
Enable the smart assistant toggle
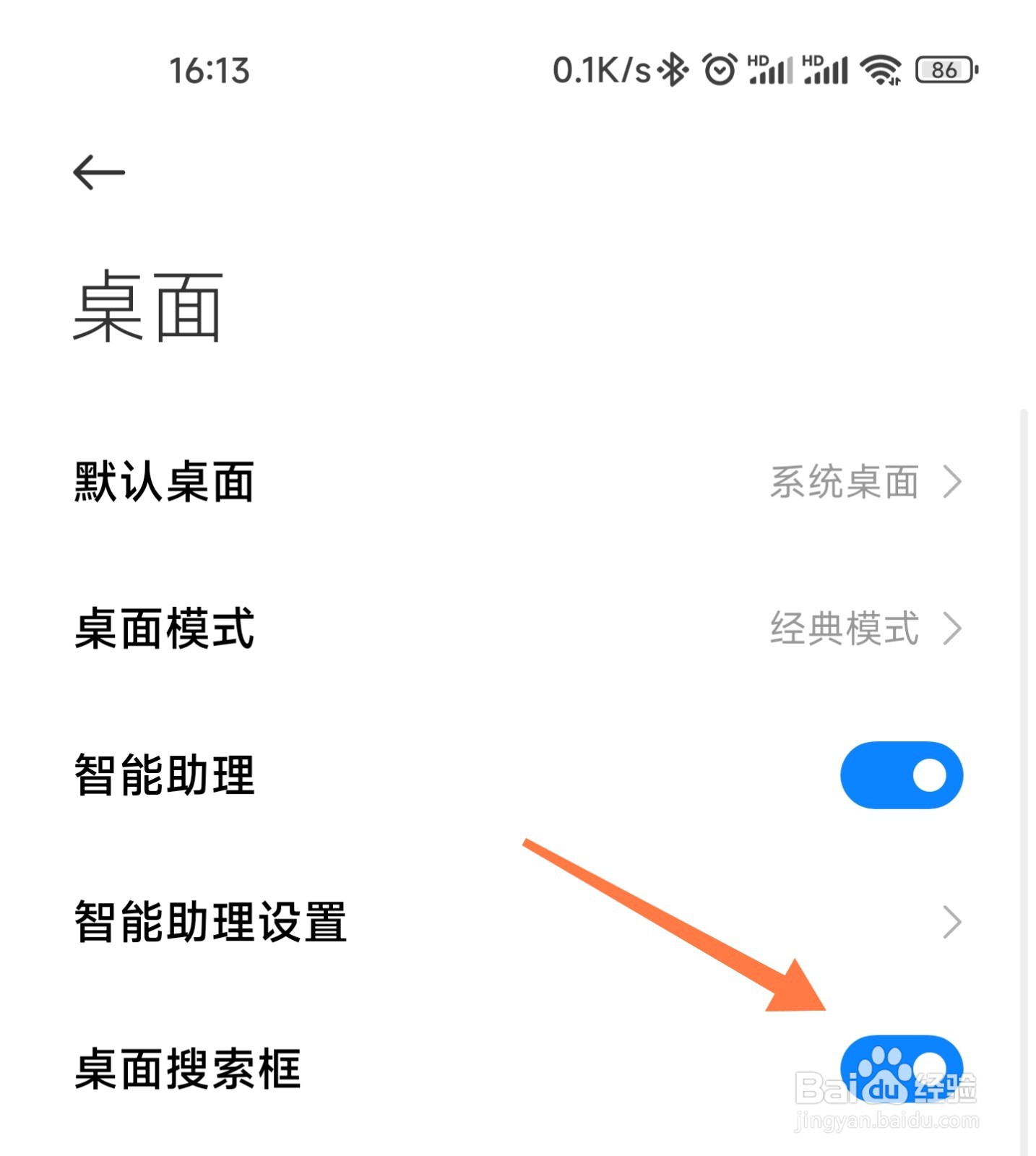click(x=900, y=775)
